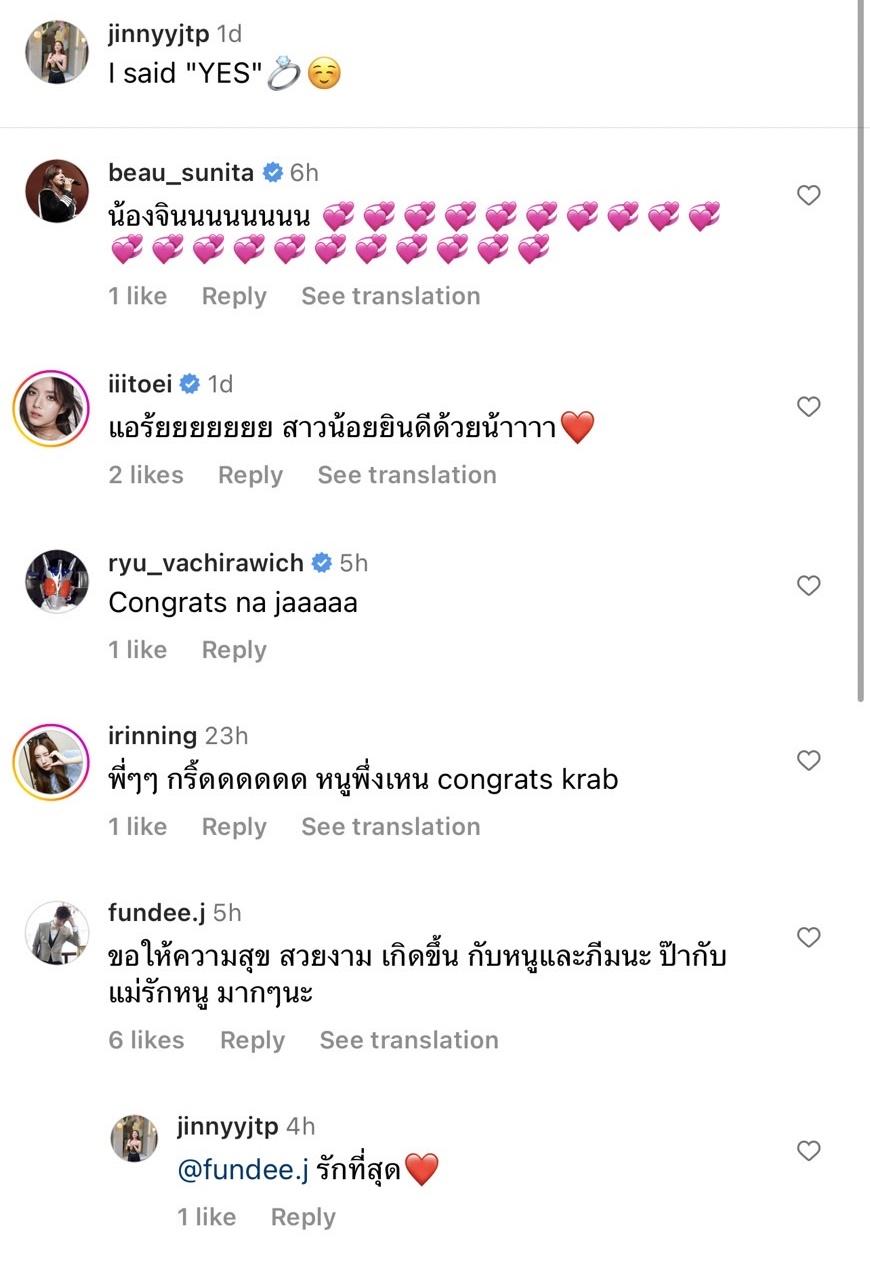Screen dimensions: 870x1263
Task: Reply to beau_sunita's comment
Action: coord(234,296)
